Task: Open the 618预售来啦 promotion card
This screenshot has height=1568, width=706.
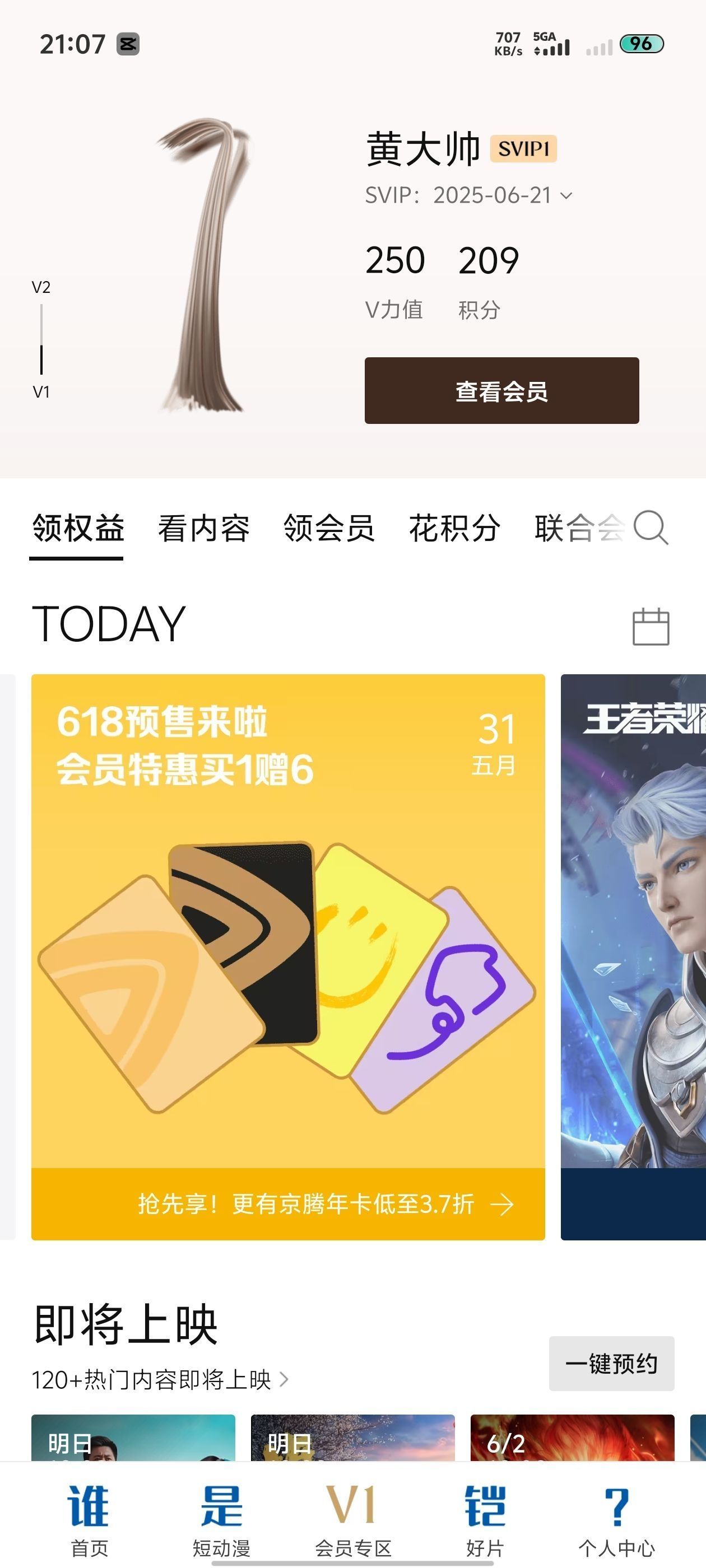Action: coord(287,956)
